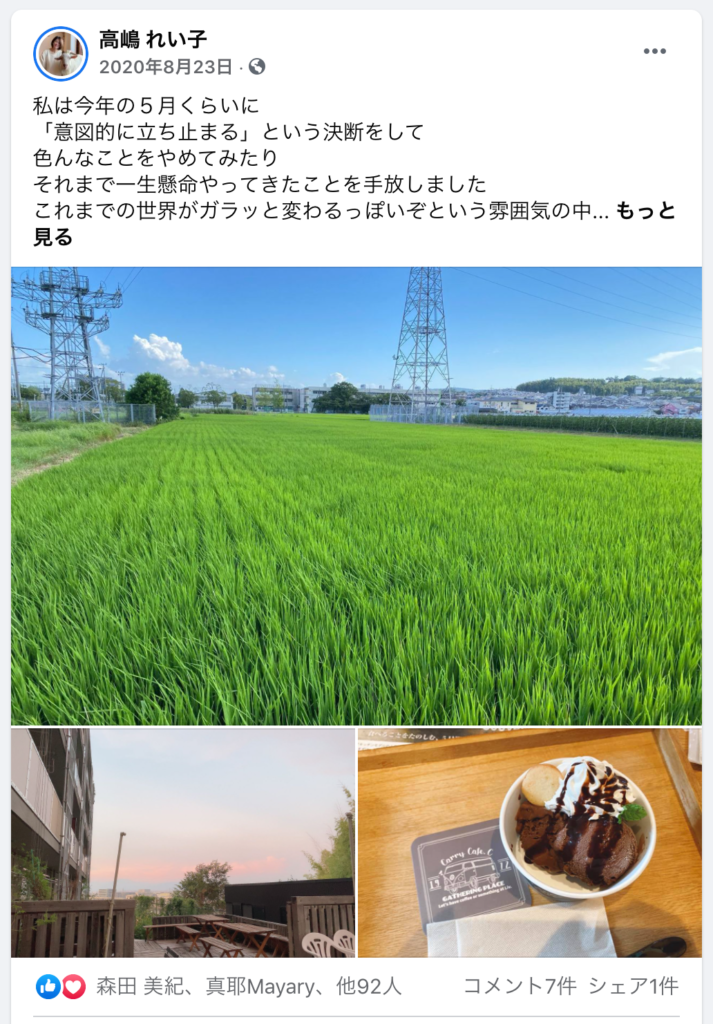
Task: Open the post's three-dot overflow menu
Action: (x=654, y=52)
